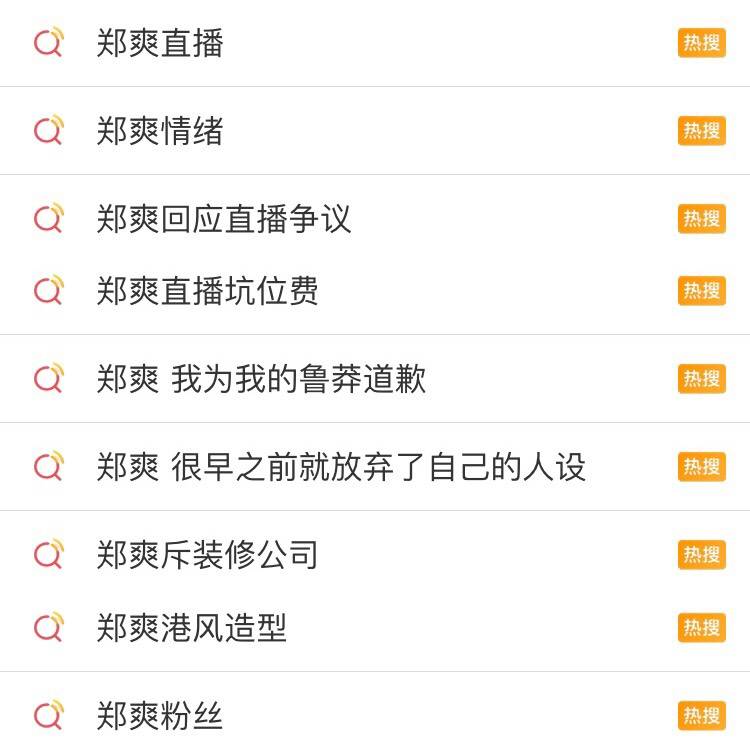Click the 热搜 badge on the 郑爽粉丝 row

pos(701,713)
